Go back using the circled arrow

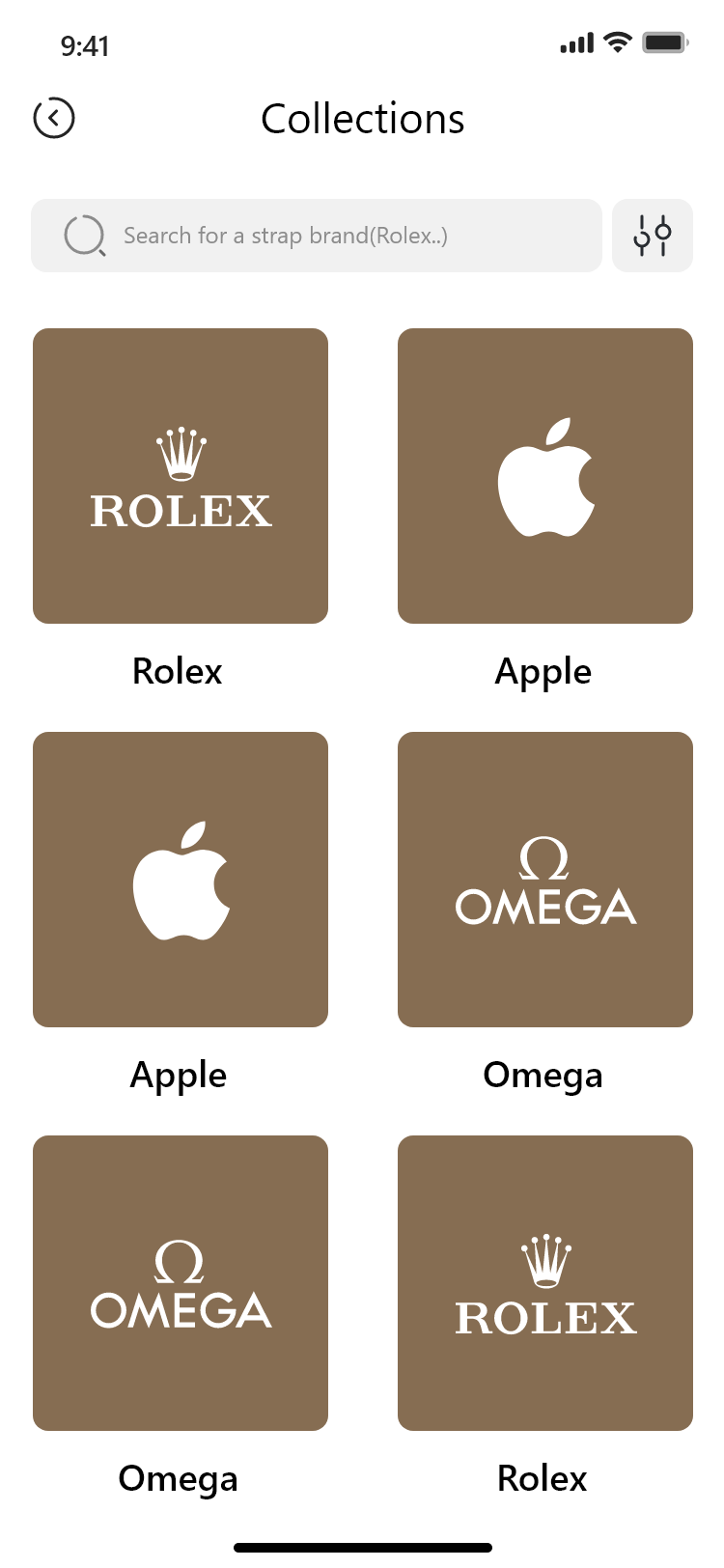click(x=54, y=119)
